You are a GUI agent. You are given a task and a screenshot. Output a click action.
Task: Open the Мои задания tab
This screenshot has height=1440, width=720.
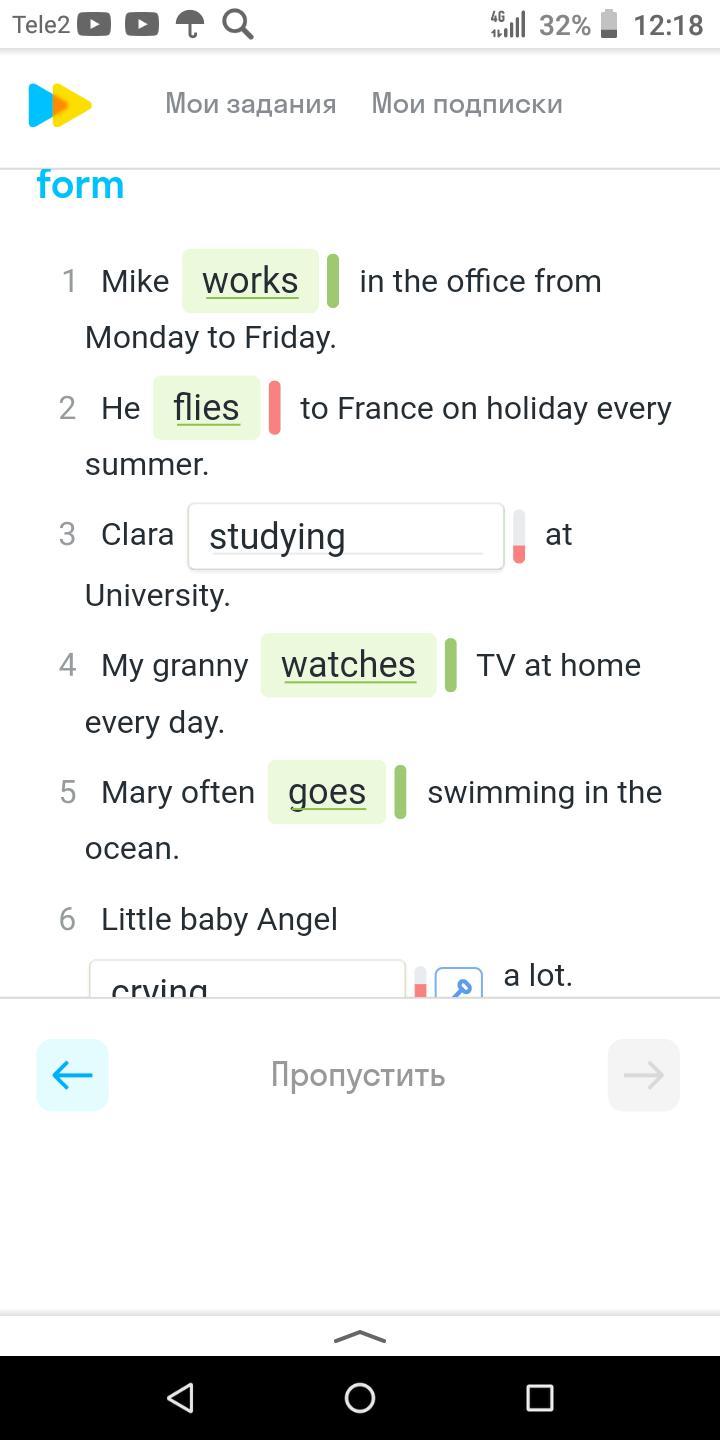250,104
